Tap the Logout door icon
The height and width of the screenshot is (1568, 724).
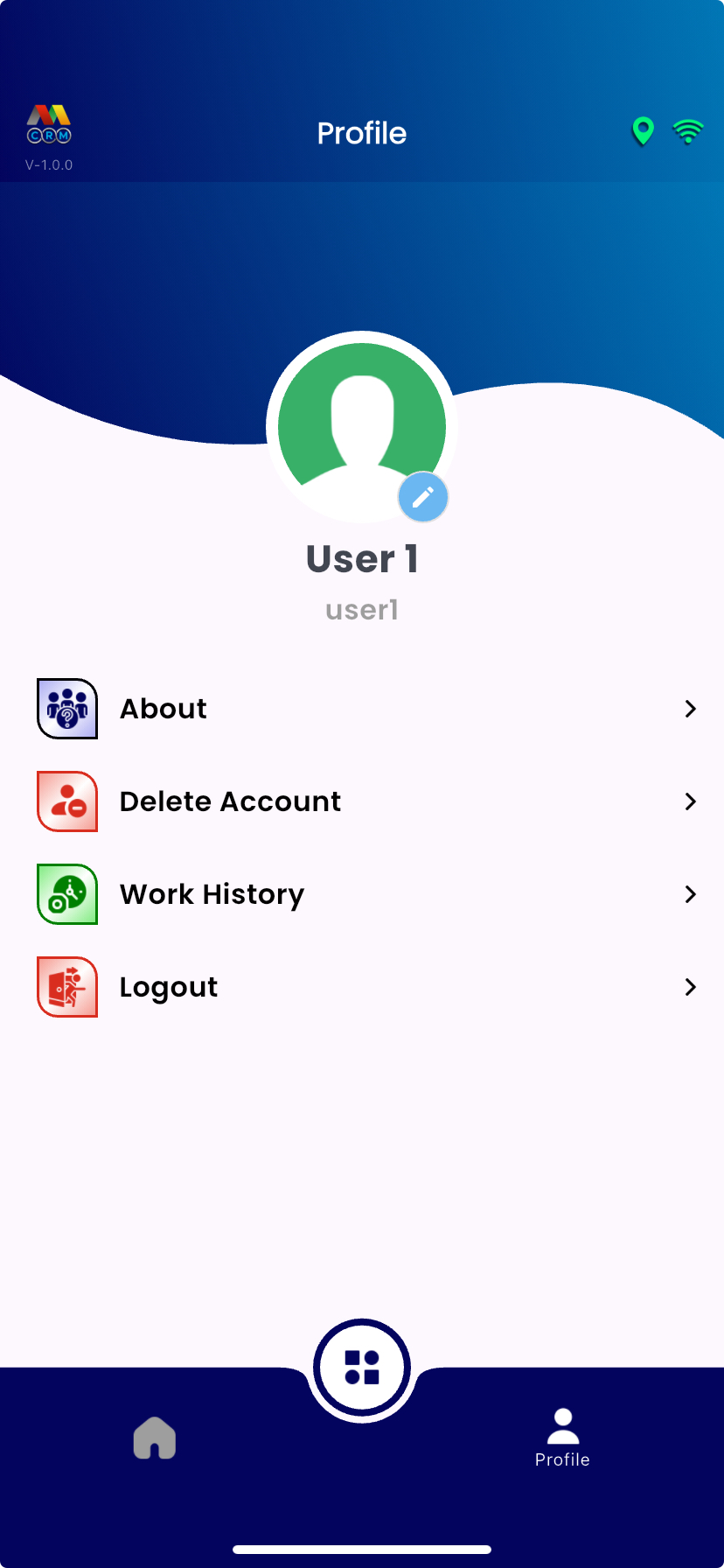[x=66, y=986]
